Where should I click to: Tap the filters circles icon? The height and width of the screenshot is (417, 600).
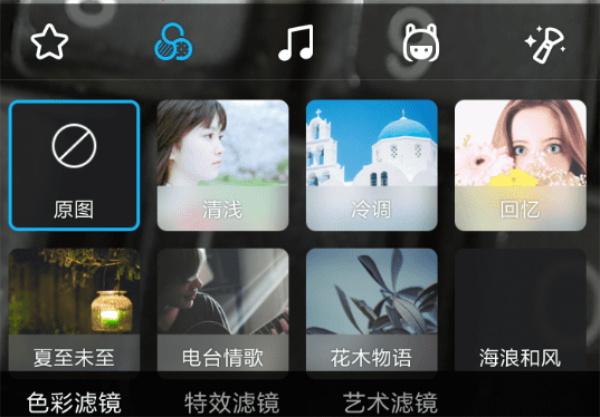pos(174,43)
